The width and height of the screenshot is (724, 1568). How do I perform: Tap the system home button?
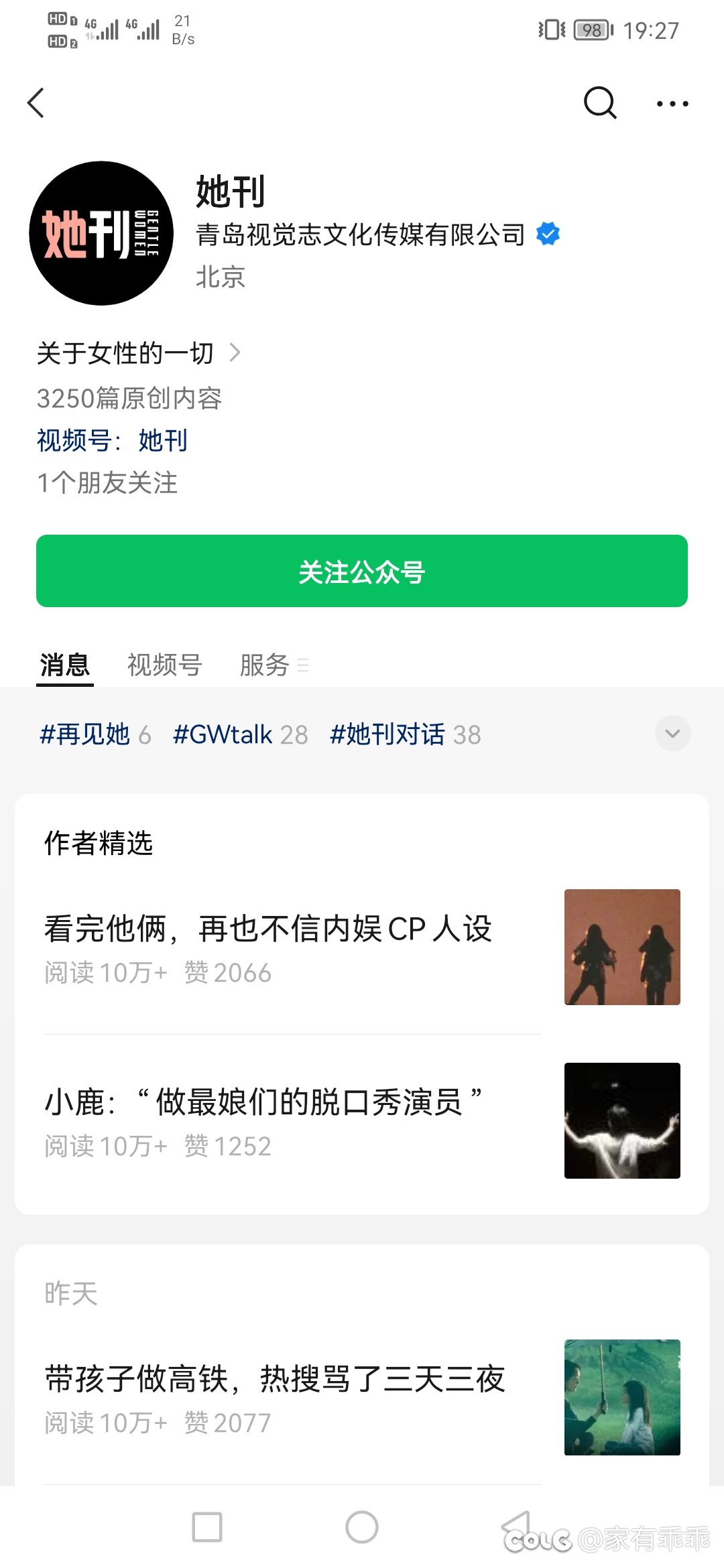(x=362, y=1527)
